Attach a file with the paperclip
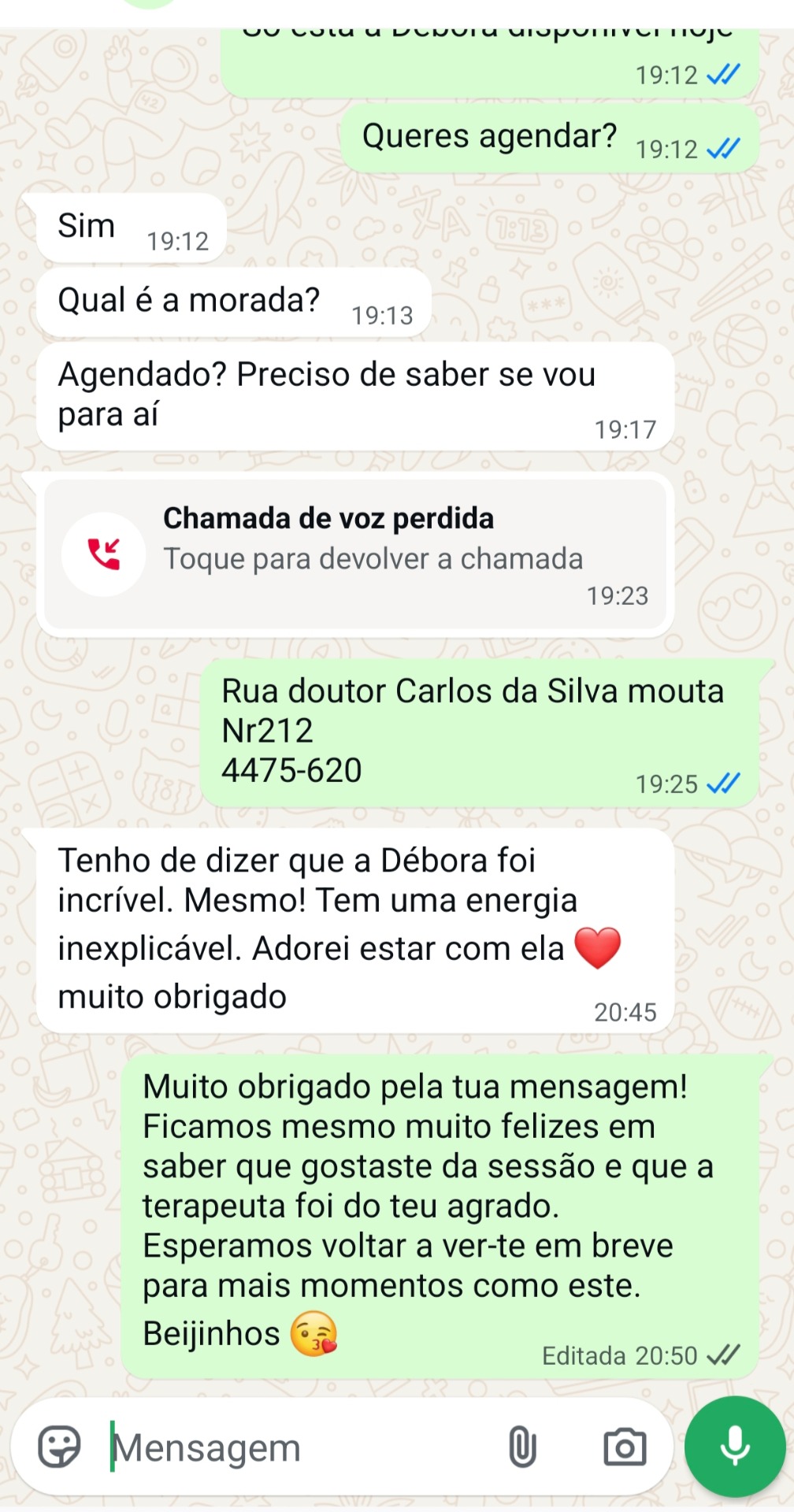Screen dimensions: 794x1512 pos(522,1447)
